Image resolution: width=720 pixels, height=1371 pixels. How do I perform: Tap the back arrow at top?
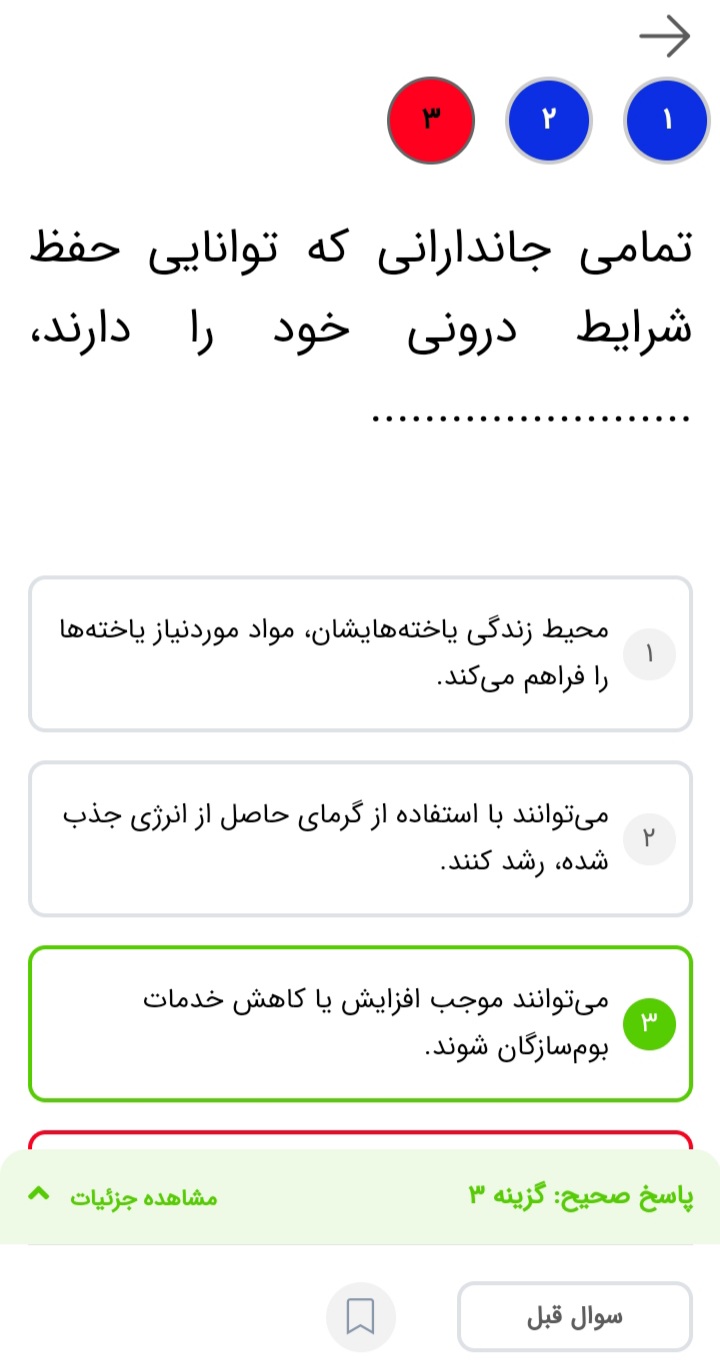click(x=665, y=37)
